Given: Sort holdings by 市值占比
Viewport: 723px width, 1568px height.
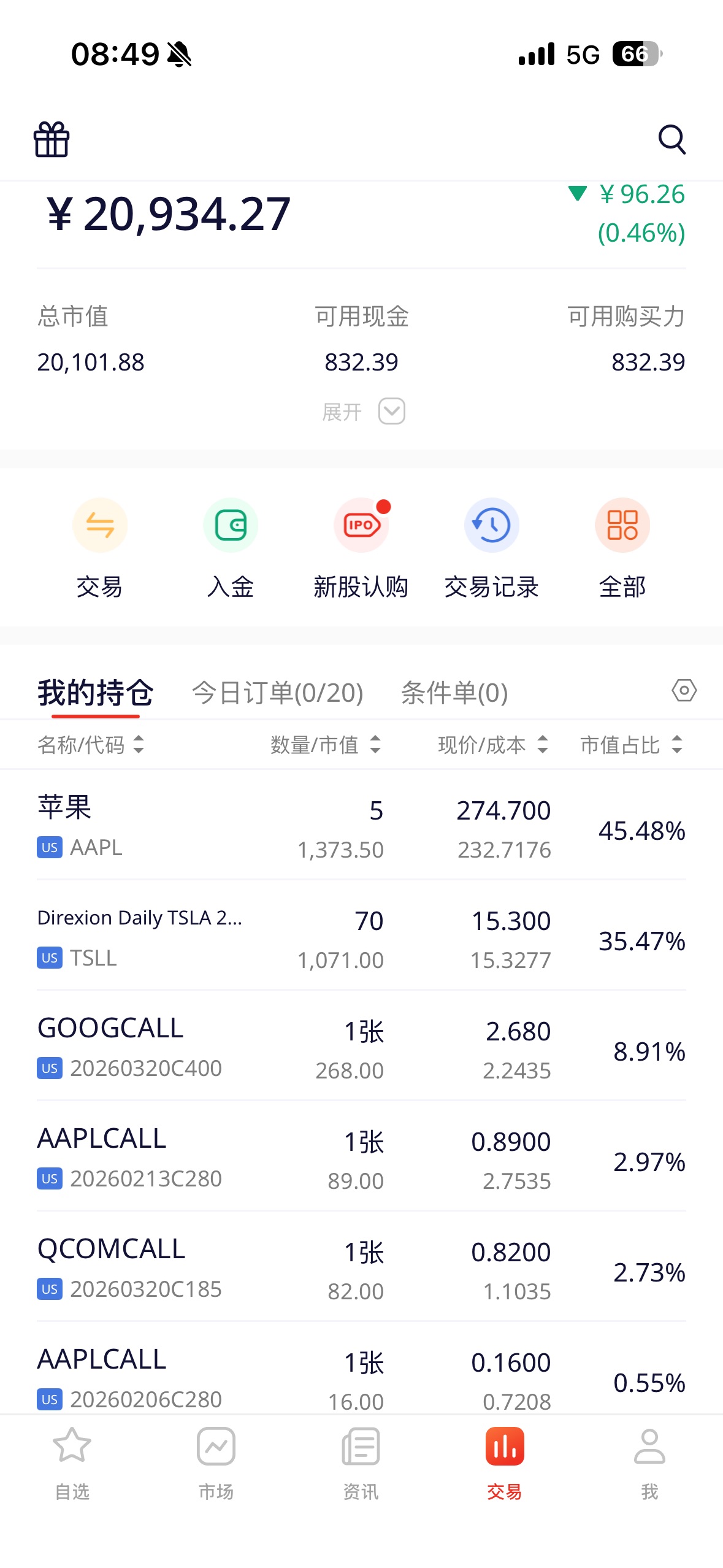Looking at the screenshot, I should coord(631,745).
